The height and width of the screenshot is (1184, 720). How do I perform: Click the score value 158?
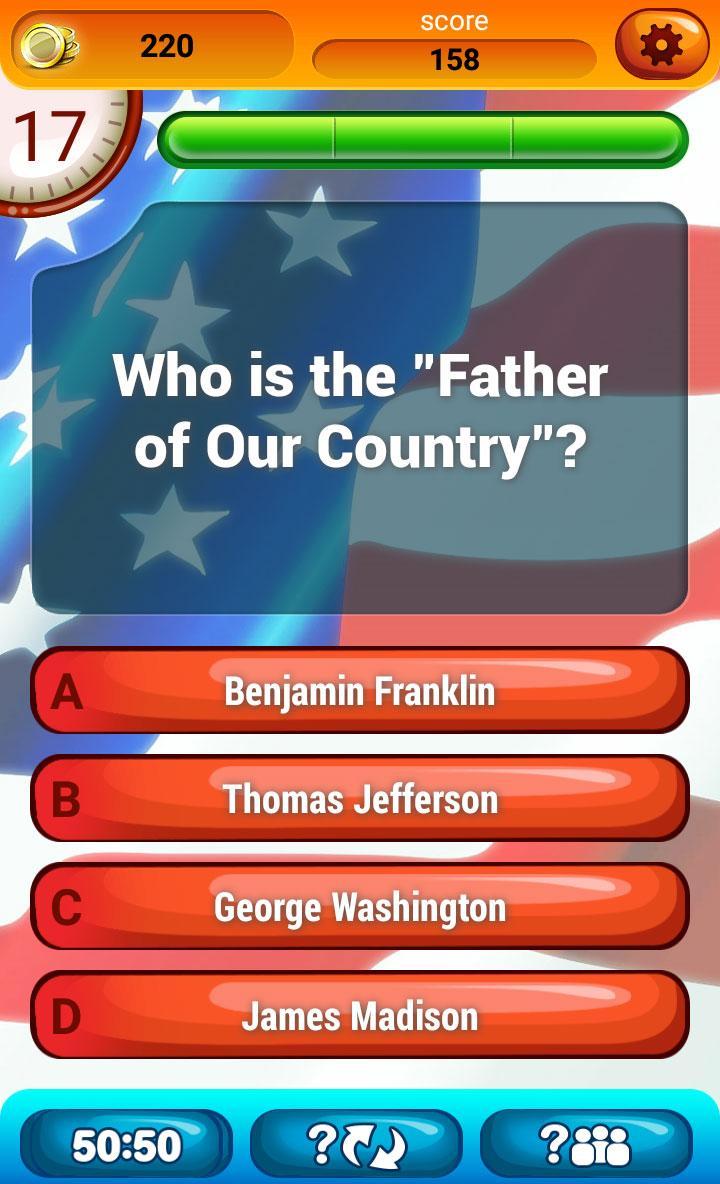click(x=455, y=57)
